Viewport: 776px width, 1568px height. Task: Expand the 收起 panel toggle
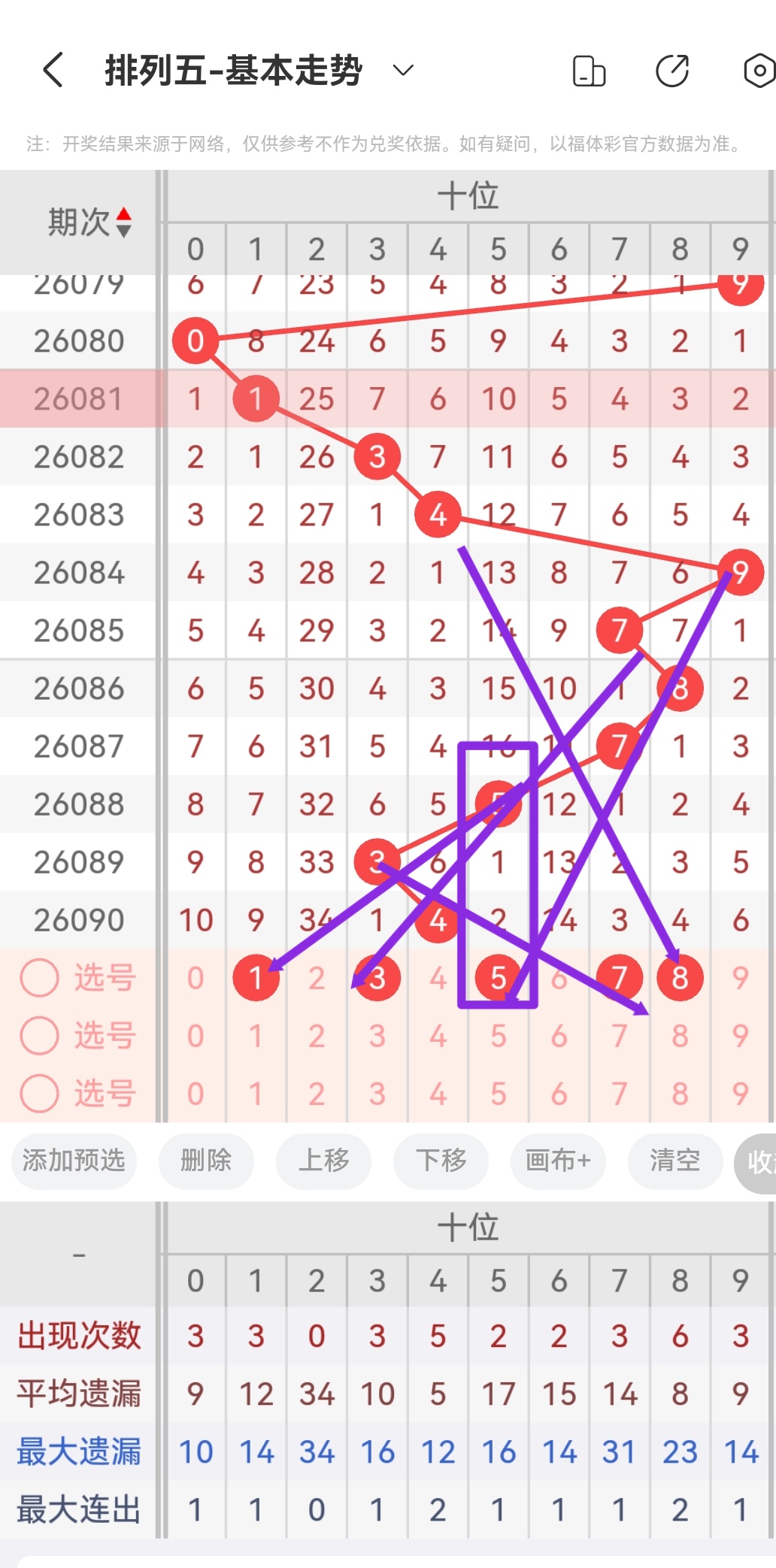click(x=758, y=1161)
